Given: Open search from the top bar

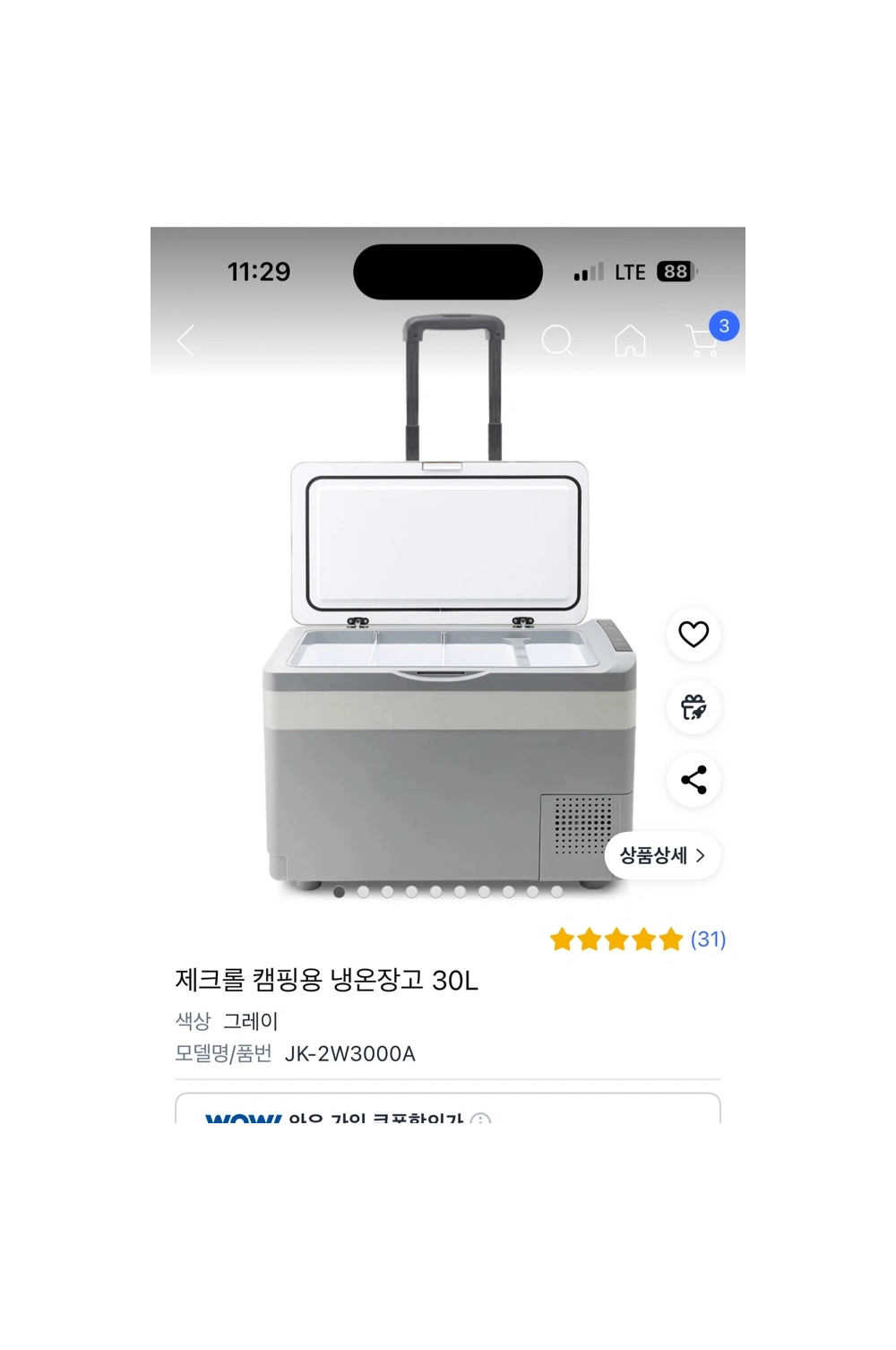Looking at the screenshot, I should 557,341.
